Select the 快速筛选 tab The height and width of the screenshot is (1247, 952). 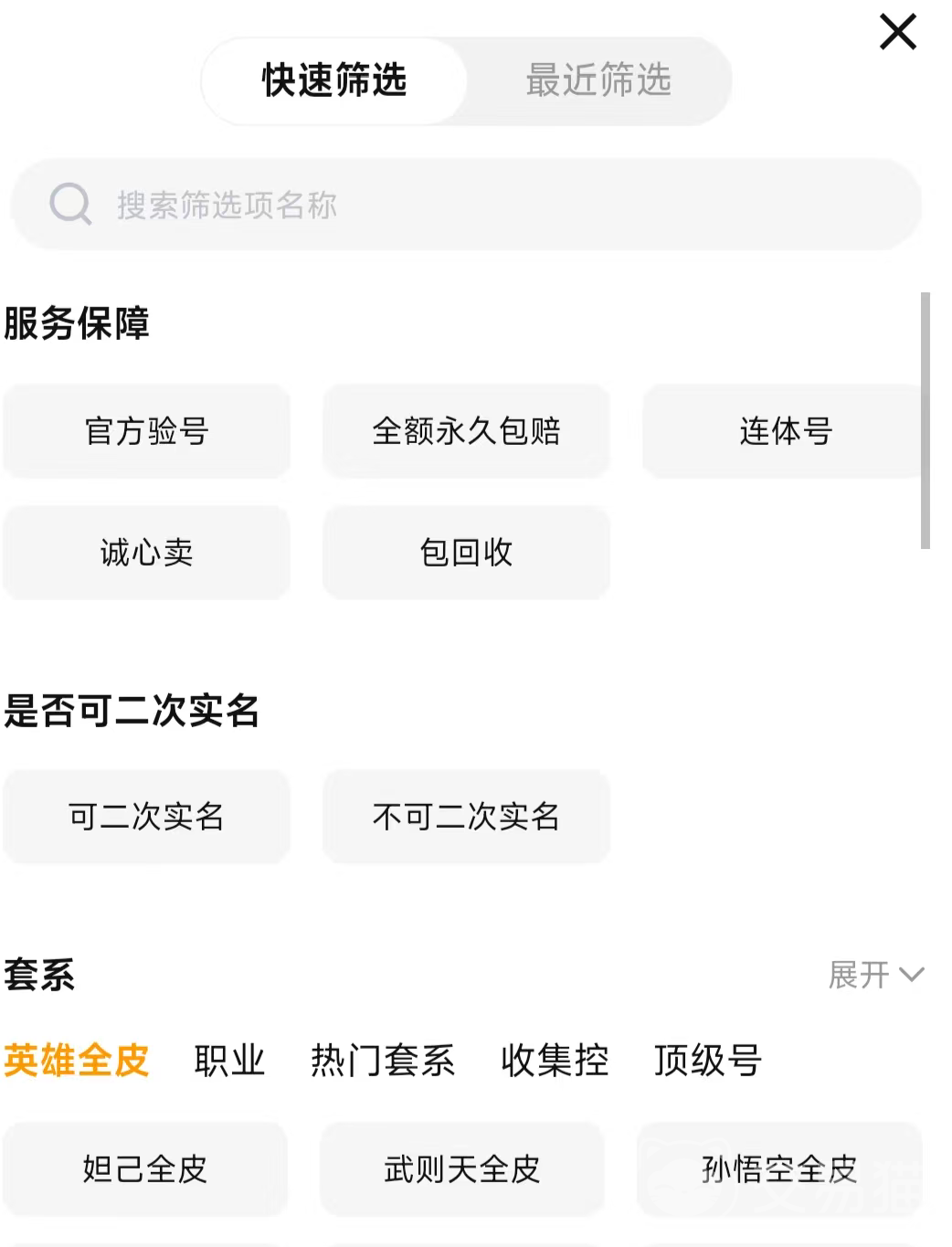point(334,80)
